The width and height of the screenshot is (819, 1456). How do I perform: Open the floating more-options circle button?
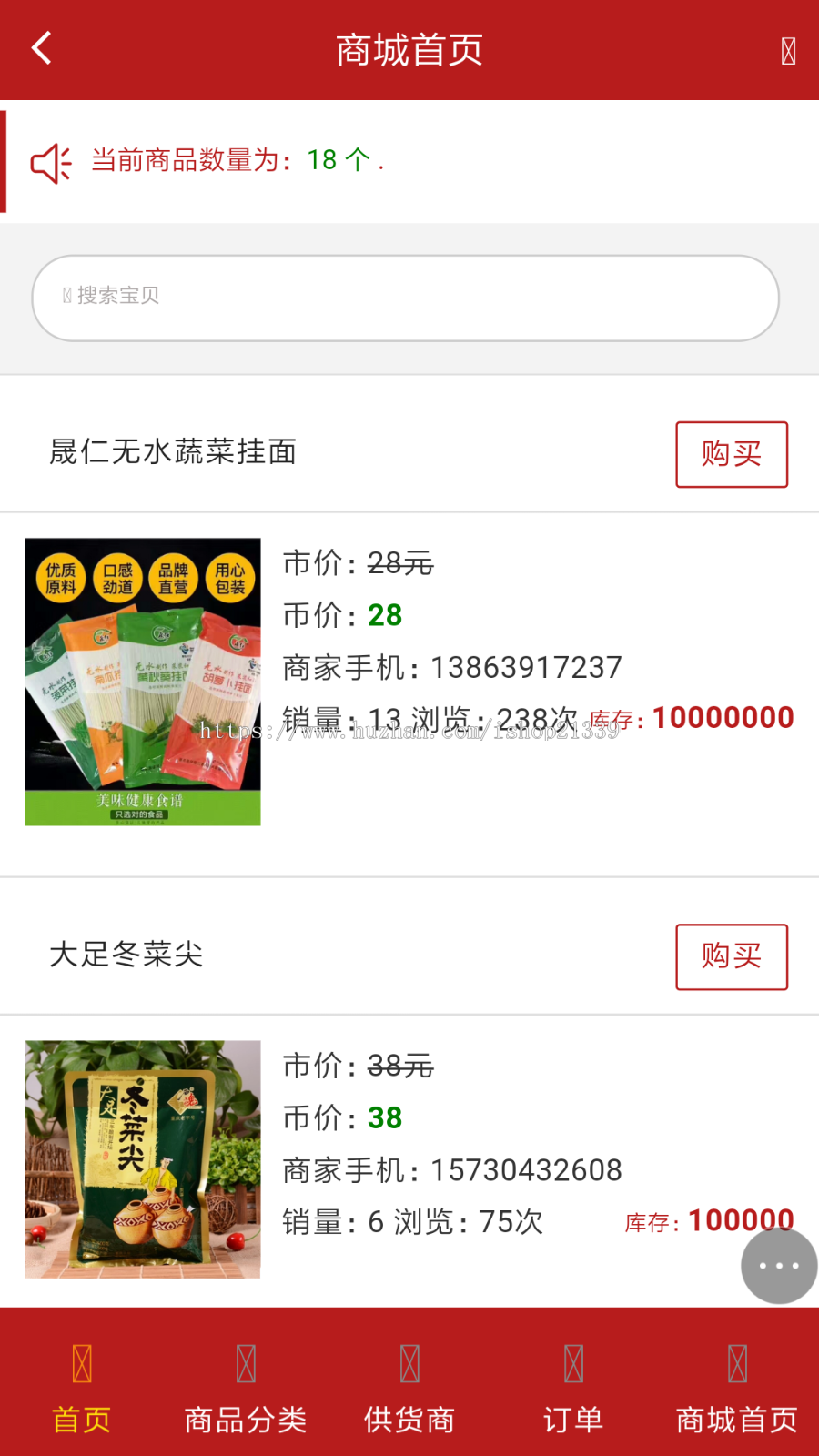pyautogui.click(x=778, y=1265)
